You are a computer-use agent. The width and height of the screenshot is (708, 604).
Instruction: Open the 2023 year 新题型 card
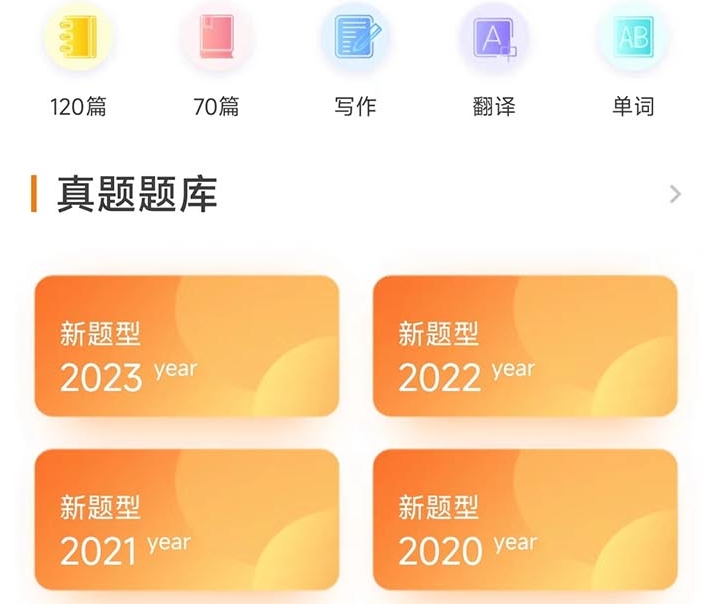pos(187,346)
